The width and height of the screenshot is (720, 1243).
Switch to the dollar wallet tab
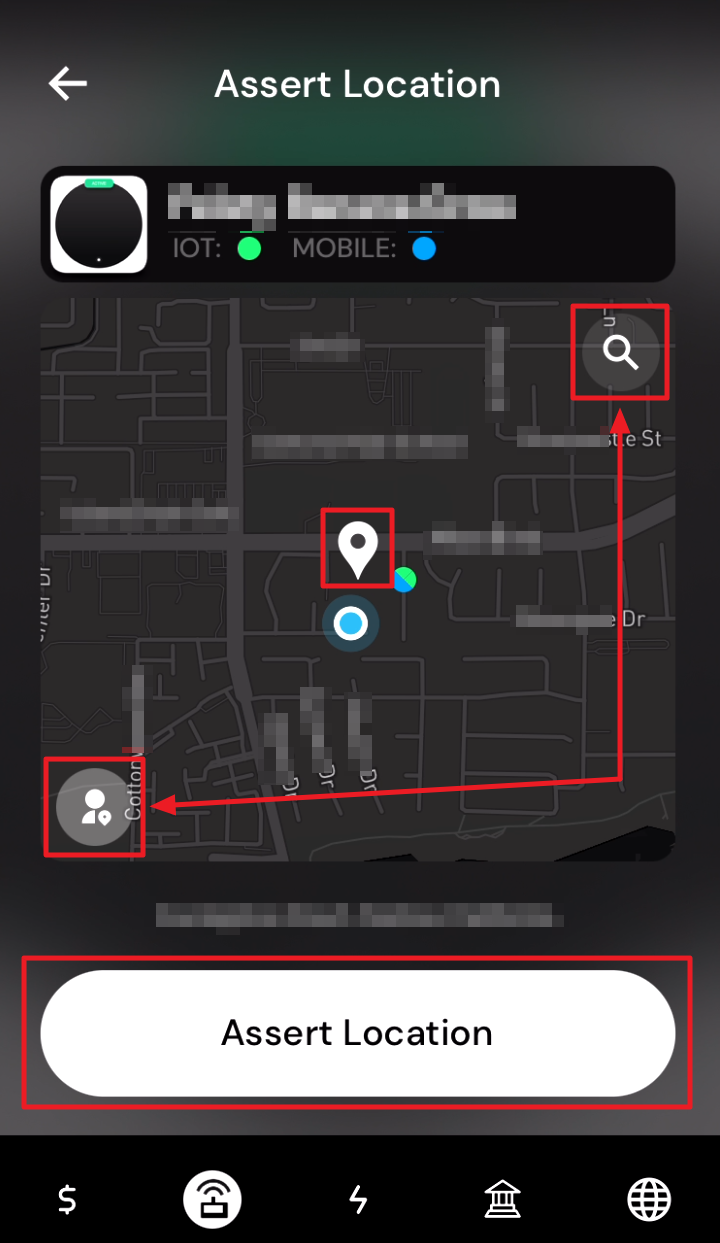click(67, 1198)
